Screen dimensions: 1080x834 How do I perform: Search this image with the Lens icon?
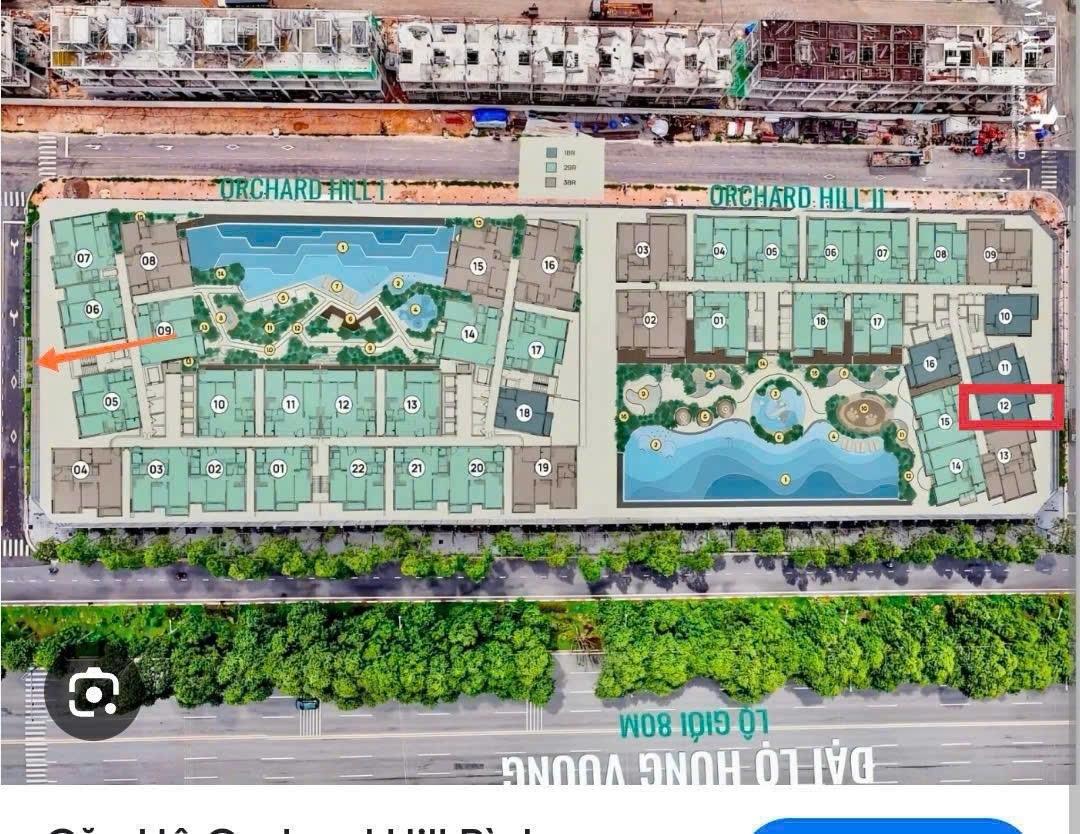(x=93, y=694)
